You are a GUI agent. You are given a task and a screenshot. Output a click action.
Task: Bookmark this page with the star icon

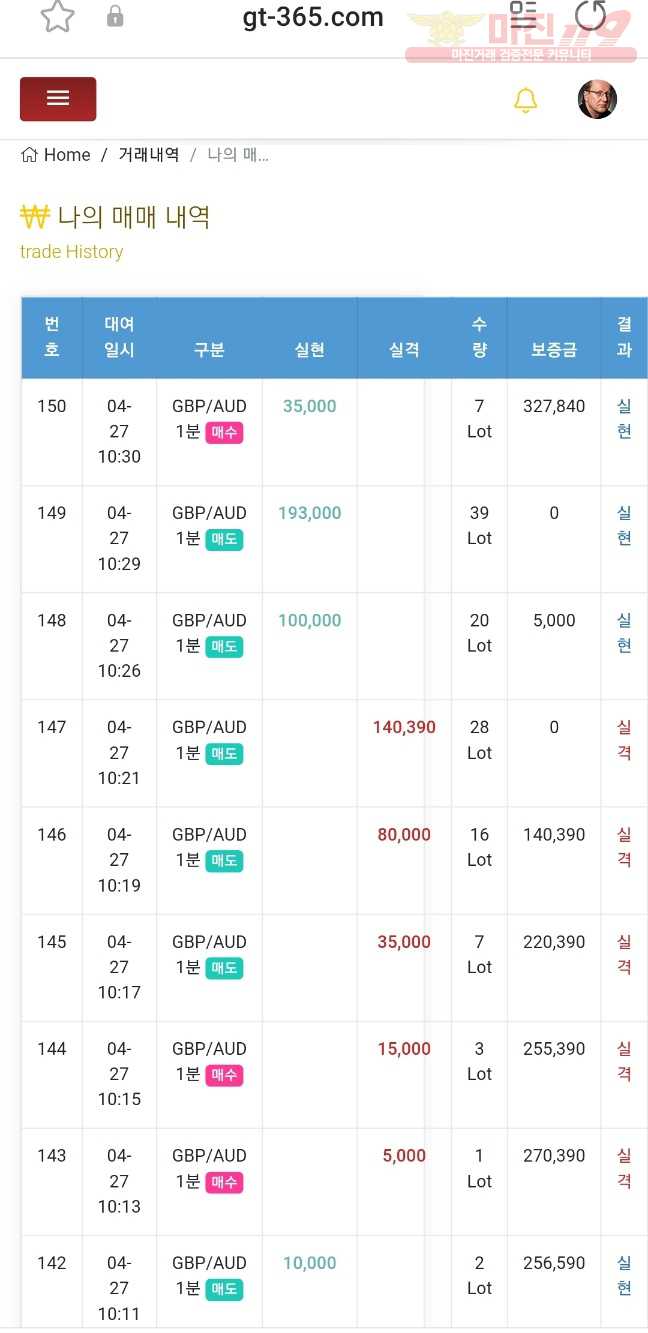coord(57,16)
